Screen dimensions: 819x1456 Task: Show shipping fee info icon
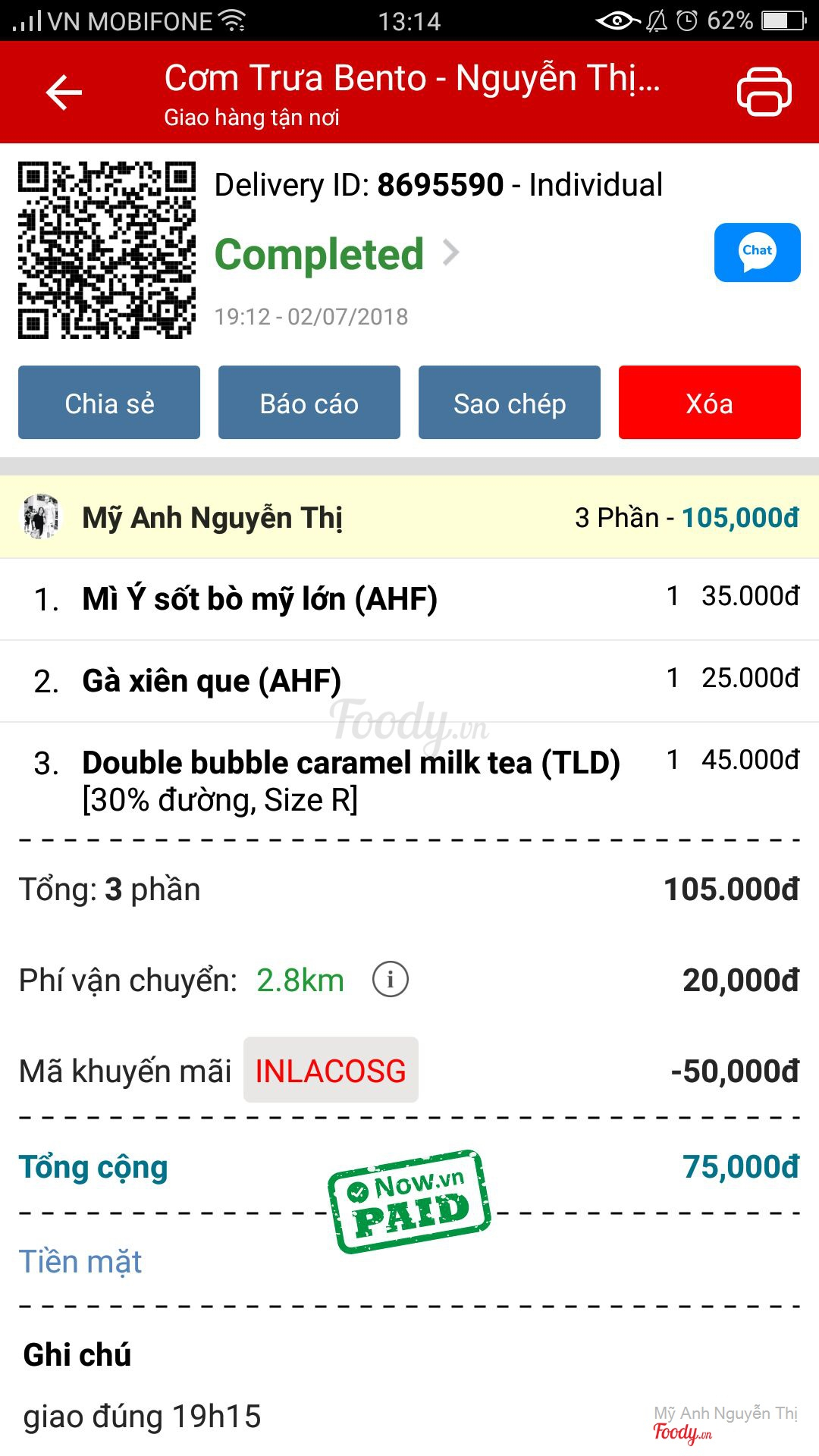(x=391, y=980)
